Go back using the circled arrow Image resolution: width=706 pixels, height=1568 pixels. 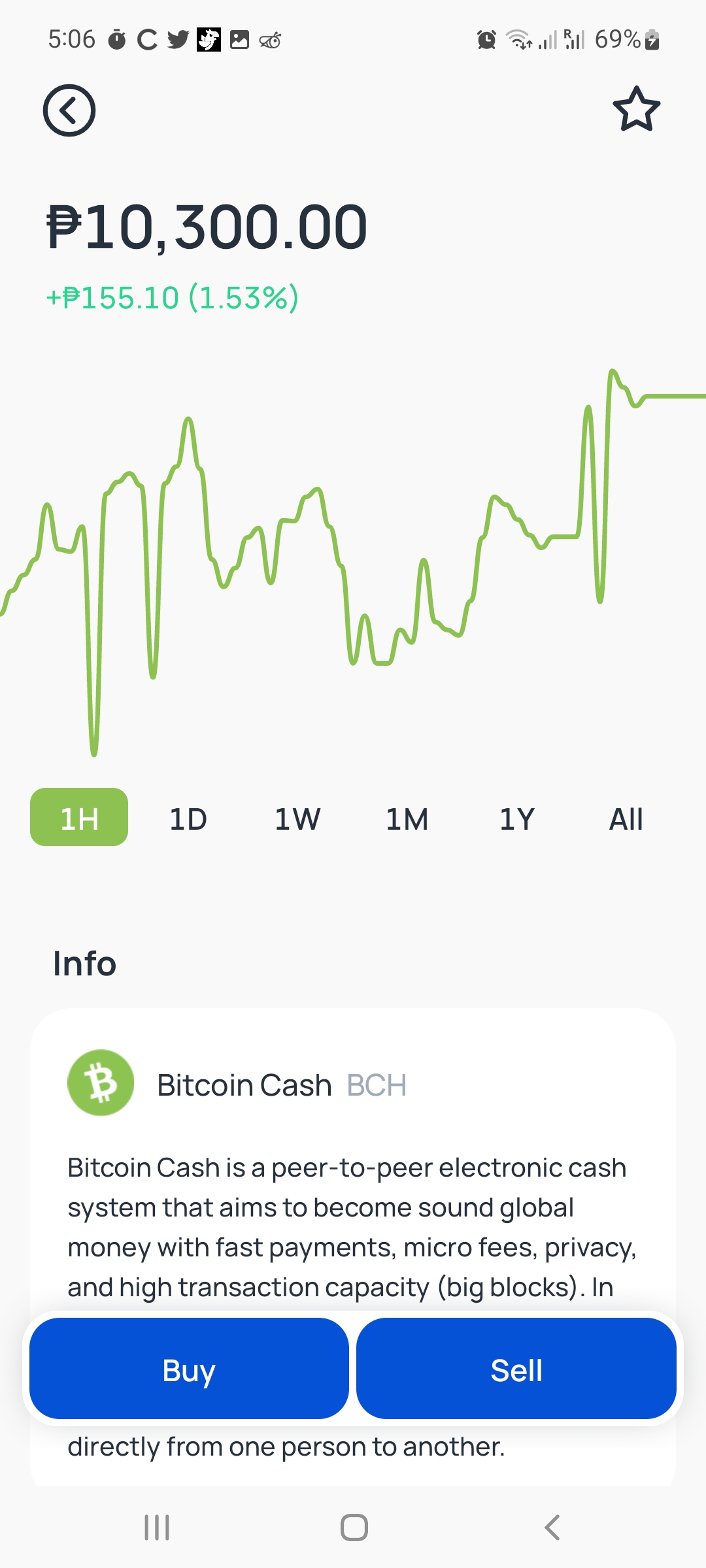[69, 110]
